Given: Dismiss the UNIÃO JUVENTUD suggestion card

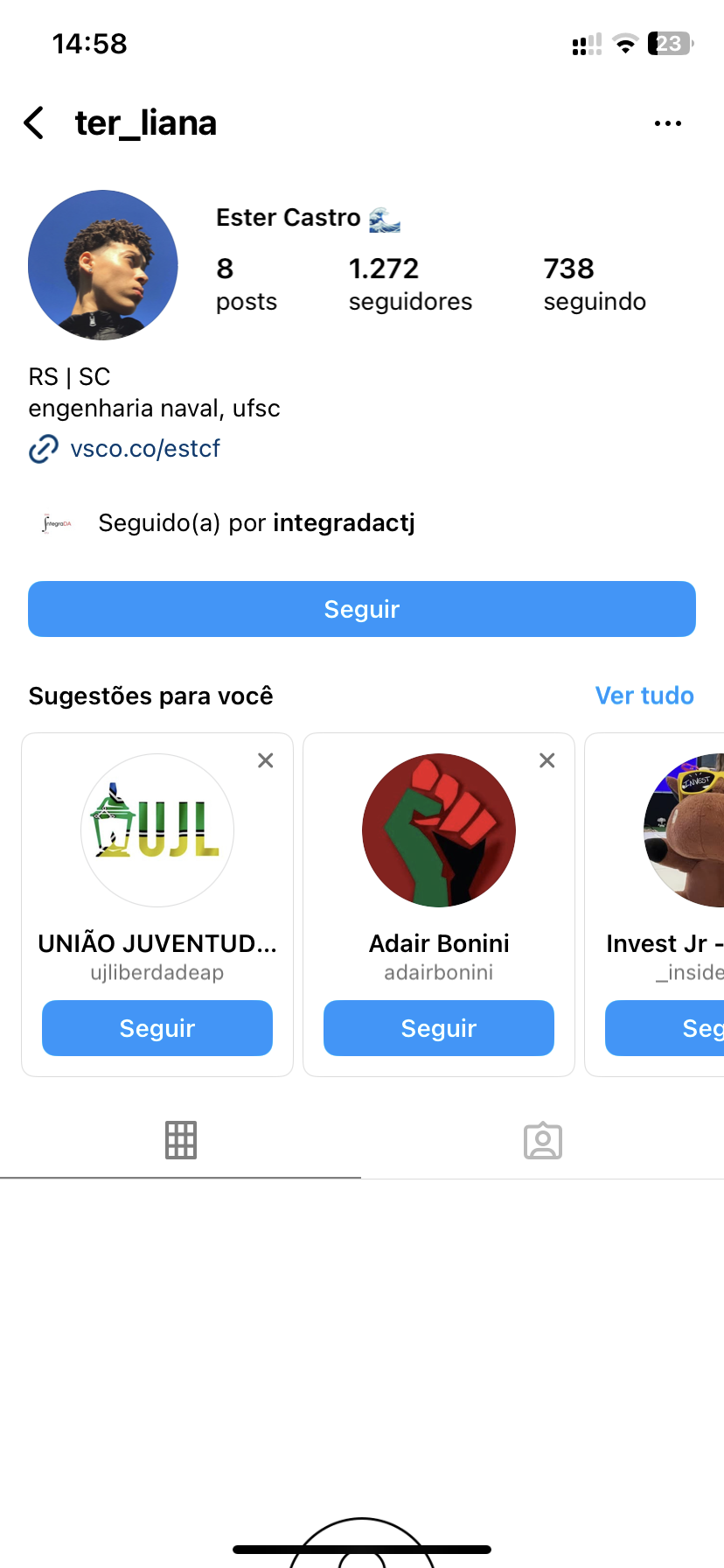Looking at the screenshot, I should 266,760.
